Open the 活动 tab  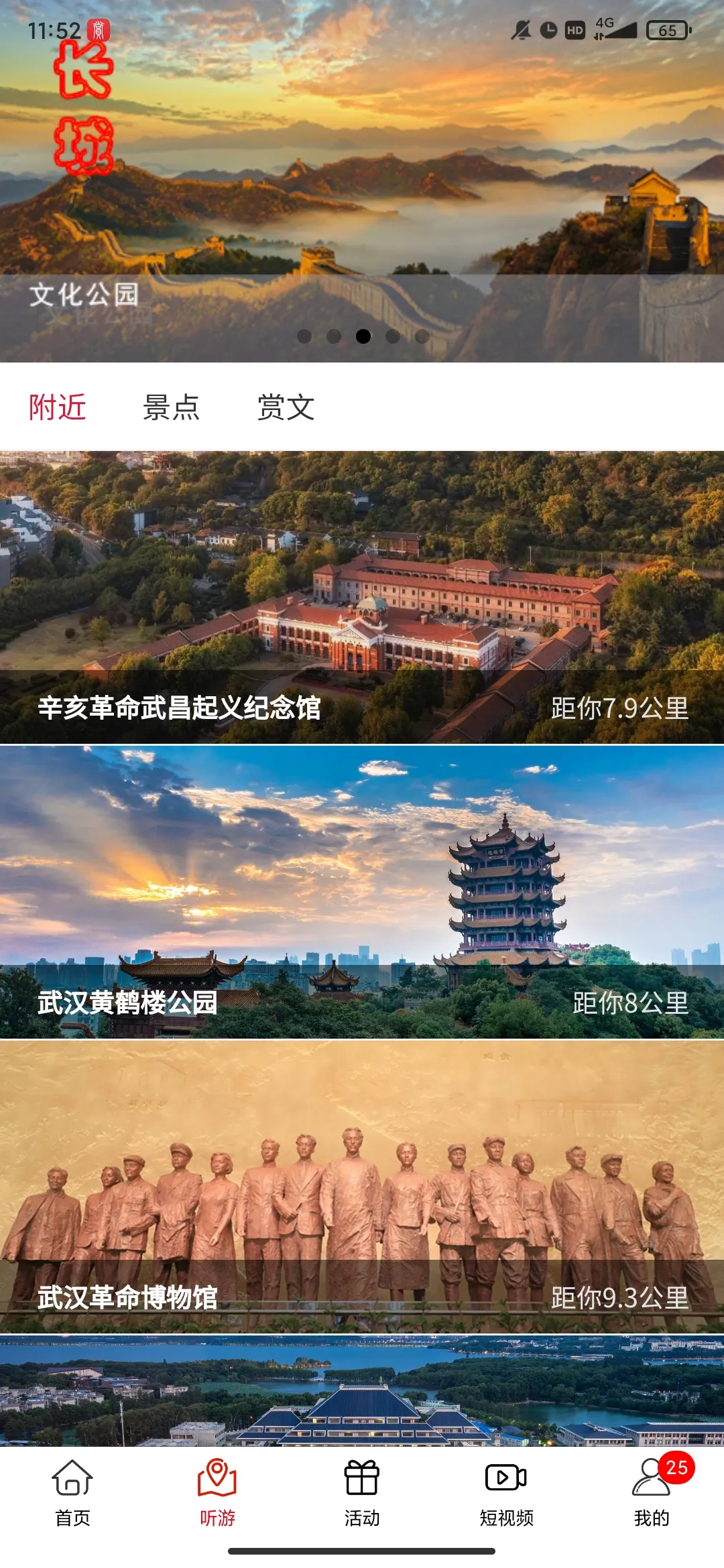click(362, 1490)
